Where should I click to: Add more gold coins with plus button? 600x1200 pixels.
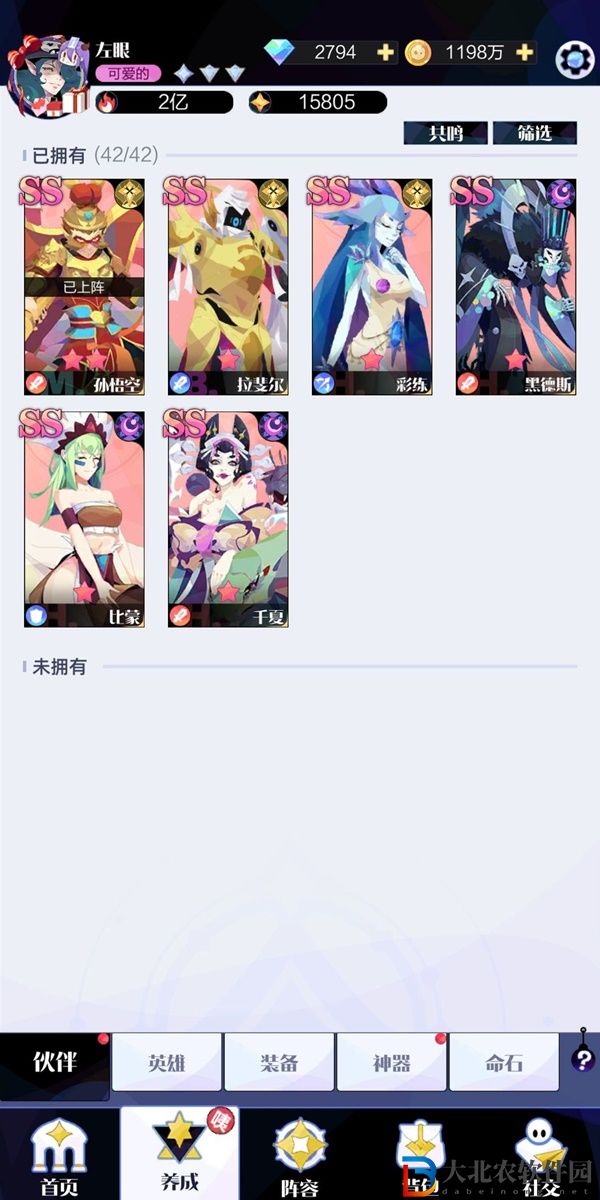[523, 53]
